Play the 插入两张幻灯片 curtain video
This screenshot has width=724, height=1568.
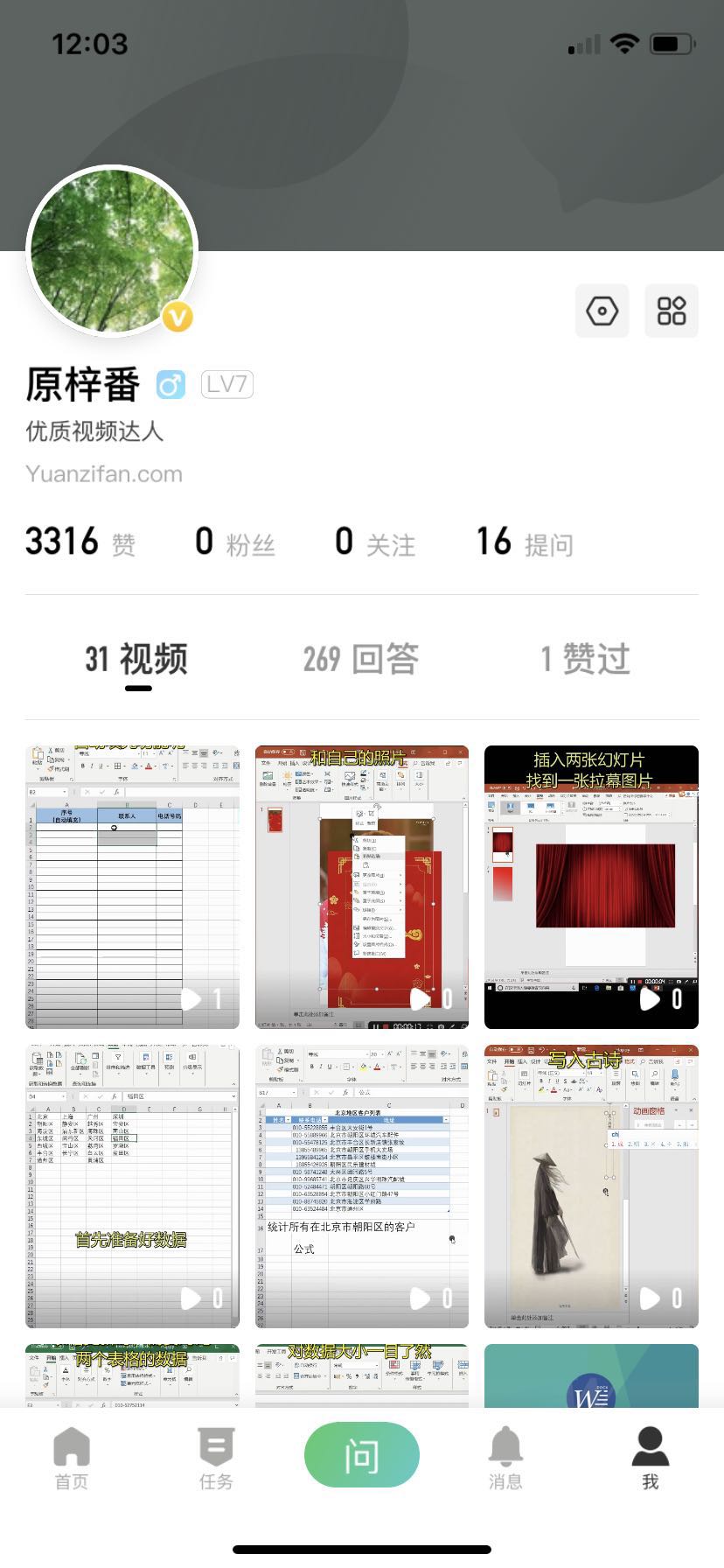point(591,886)
